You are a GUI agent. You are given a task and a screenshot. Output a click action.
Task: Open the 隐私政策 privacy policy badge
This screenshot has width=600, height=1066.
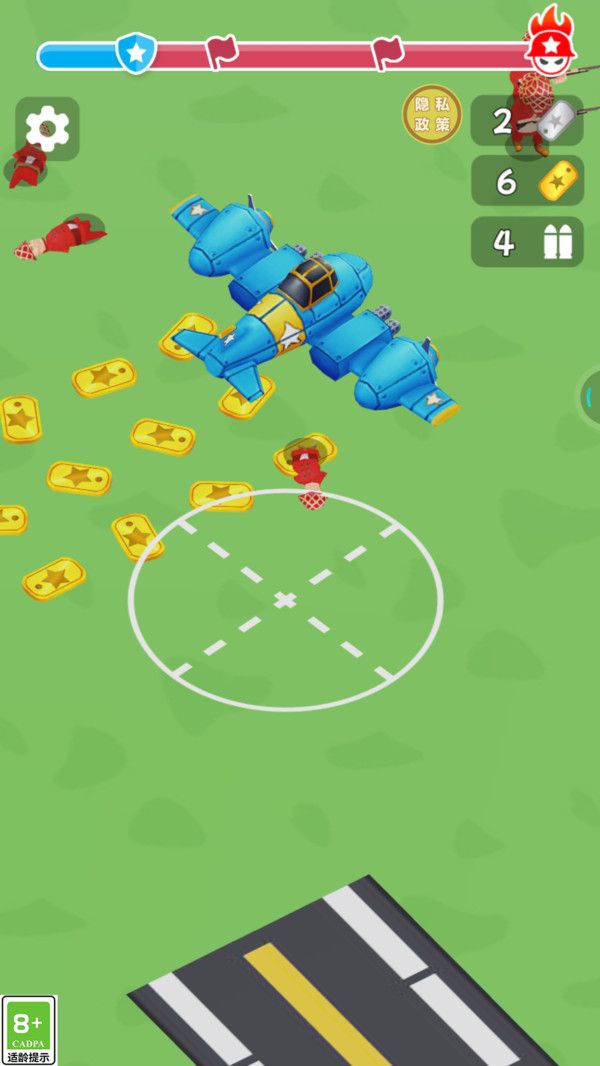coord(432,114)
